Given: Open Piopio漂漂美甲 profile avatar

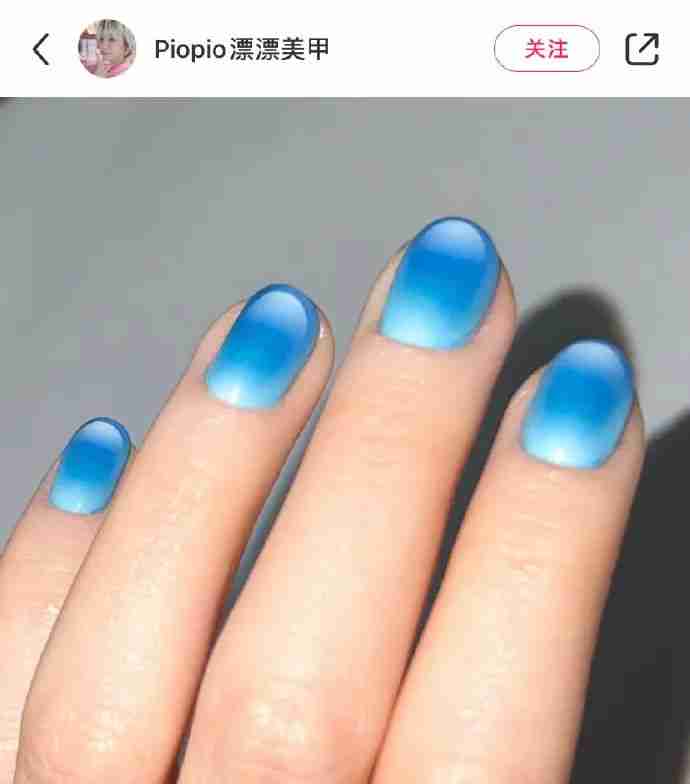Looking at the screenshot, I should pos(107,49).
